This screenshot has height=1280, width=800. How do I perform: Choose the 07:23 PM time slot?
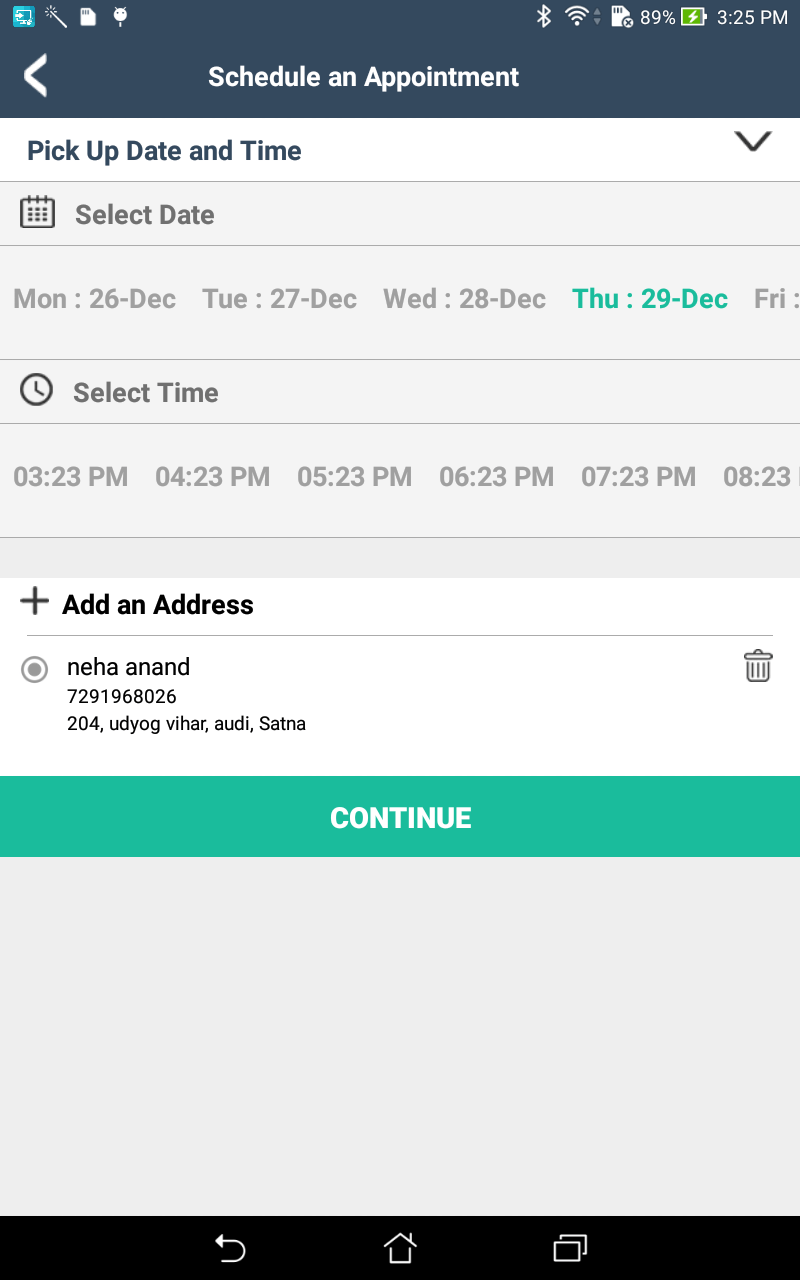[x=638, y=477]
